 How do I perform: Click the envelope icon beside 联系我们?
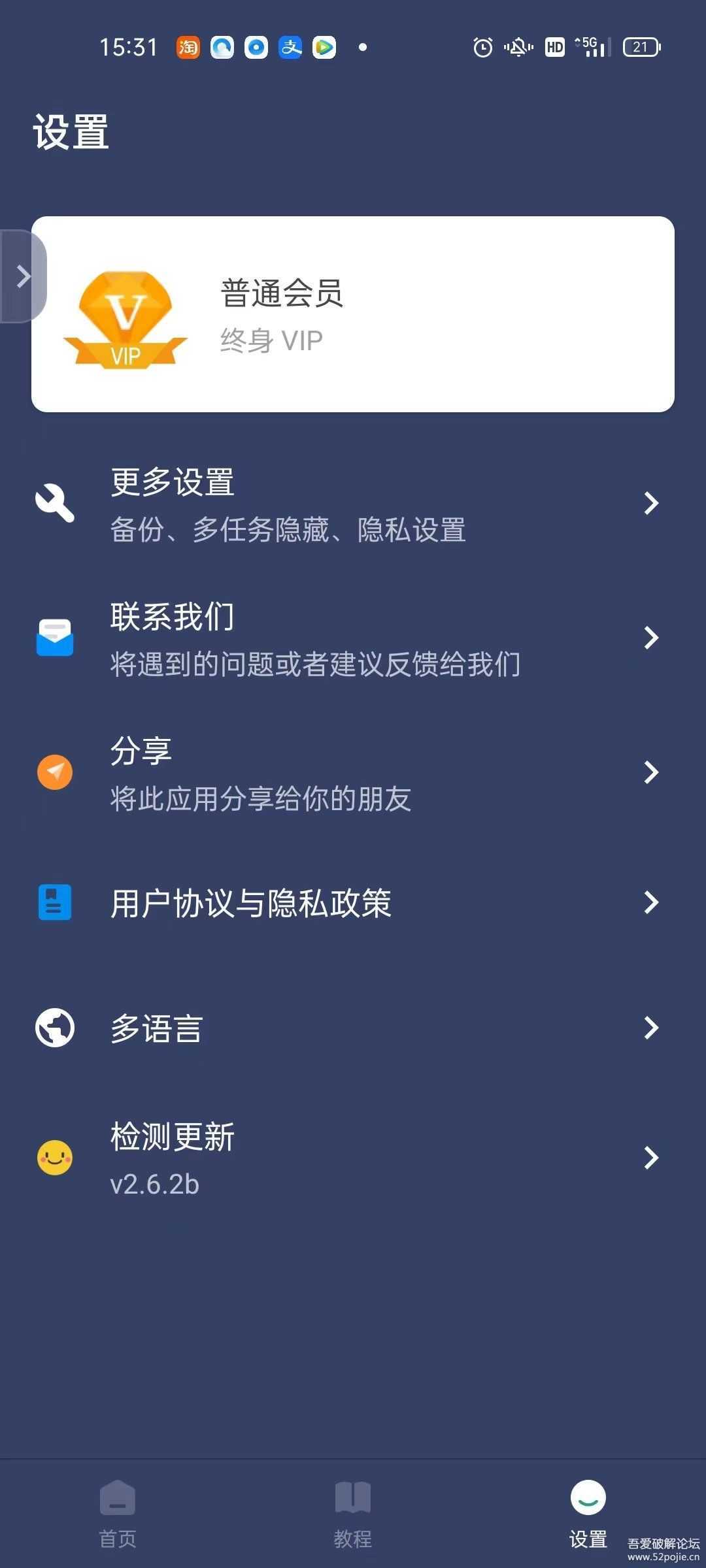tap(55, 638)
